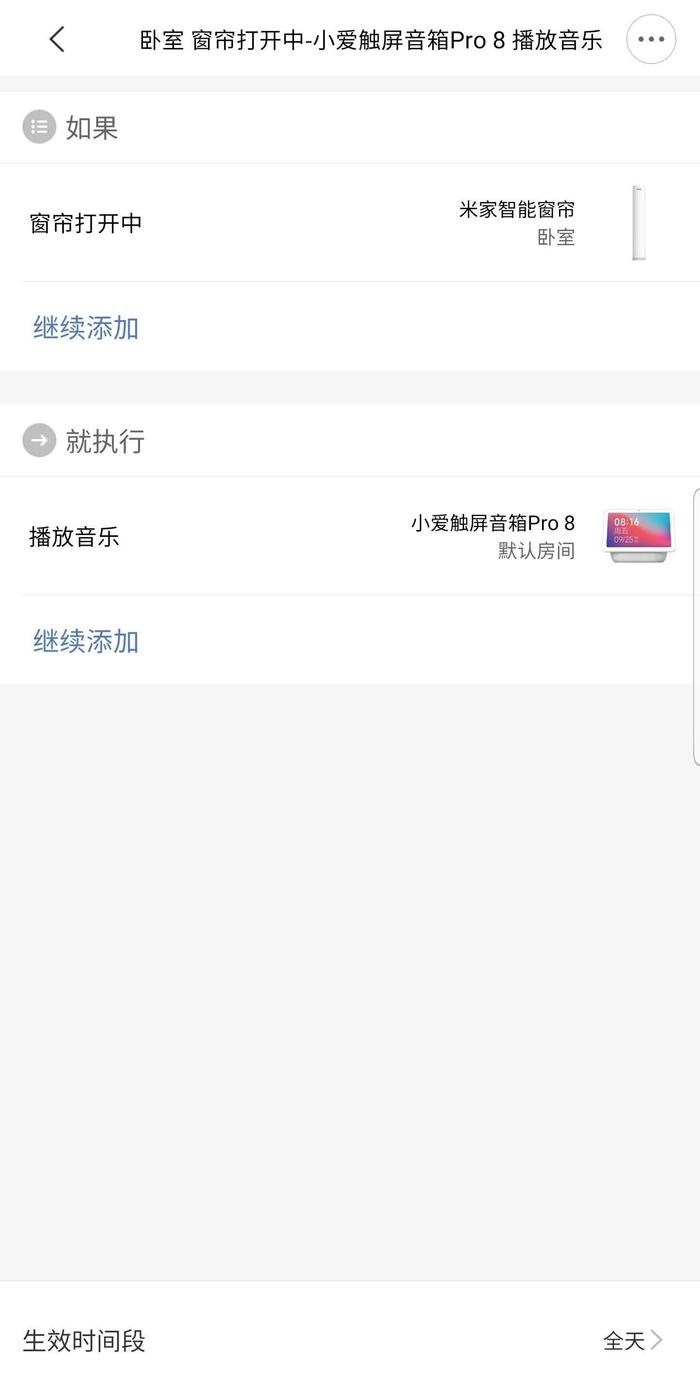Viewport: 700px width, 1399px height.
Task: Tap 继续添加 under the 如果 section
Action: coord(86,328)
